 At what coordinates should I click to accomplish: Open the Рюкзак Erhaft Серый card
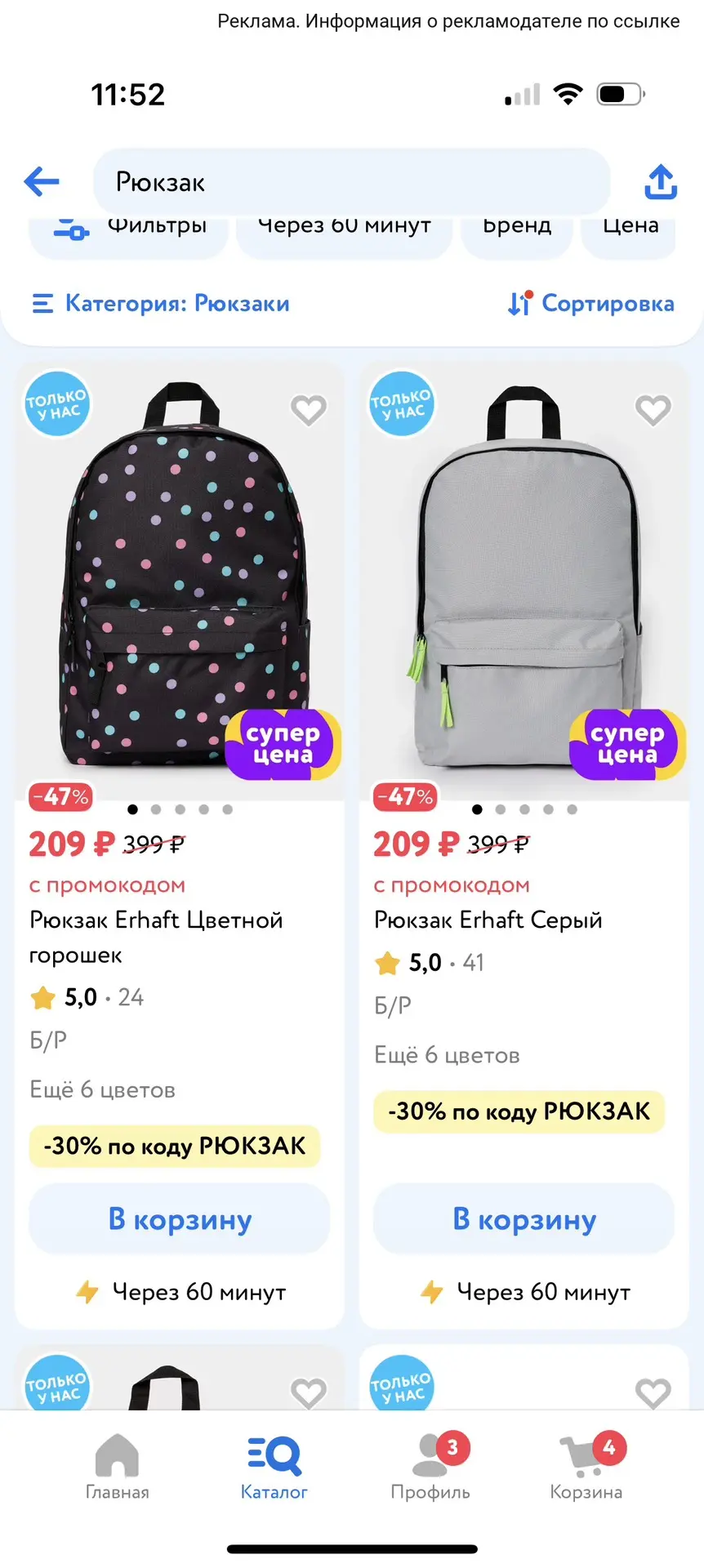click(488, 920)
